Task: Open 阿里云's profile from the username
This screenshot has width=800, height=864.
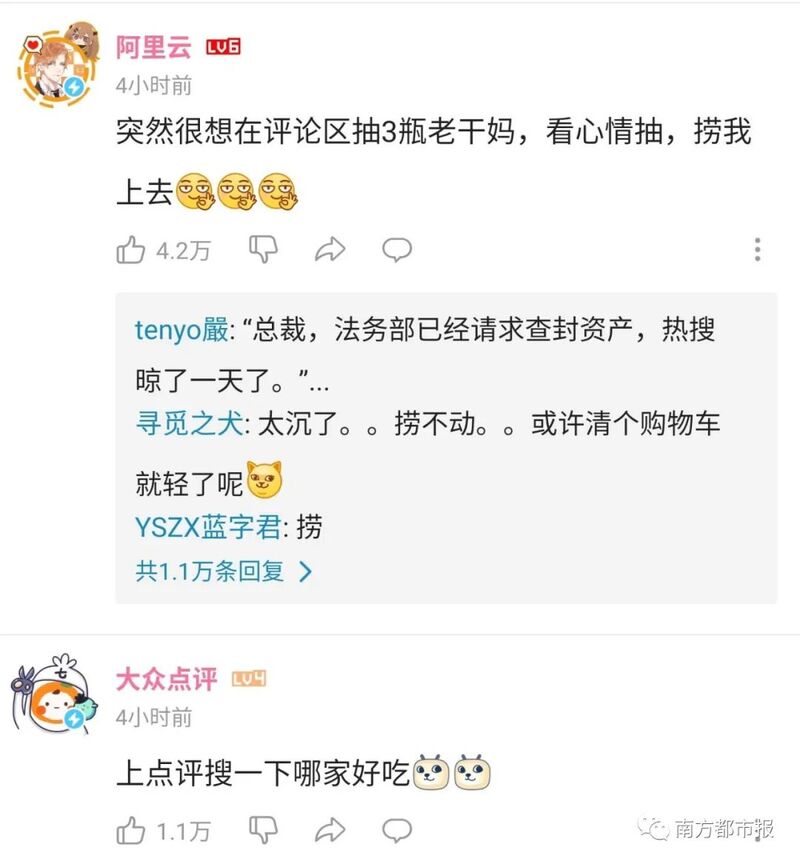Action: [153, 47]
